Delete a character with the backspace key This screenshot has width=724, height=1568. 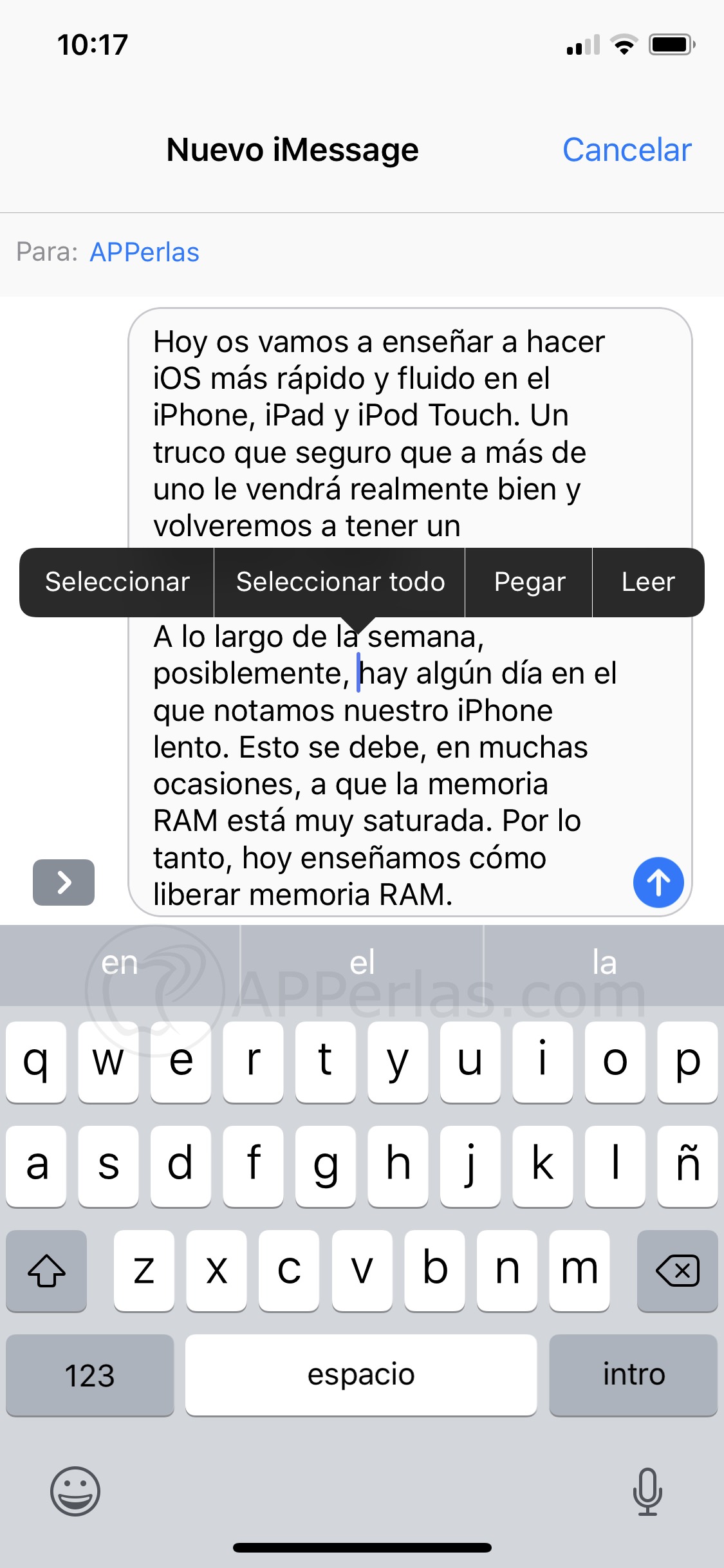pyautogui.click(x=677, y=1271)
